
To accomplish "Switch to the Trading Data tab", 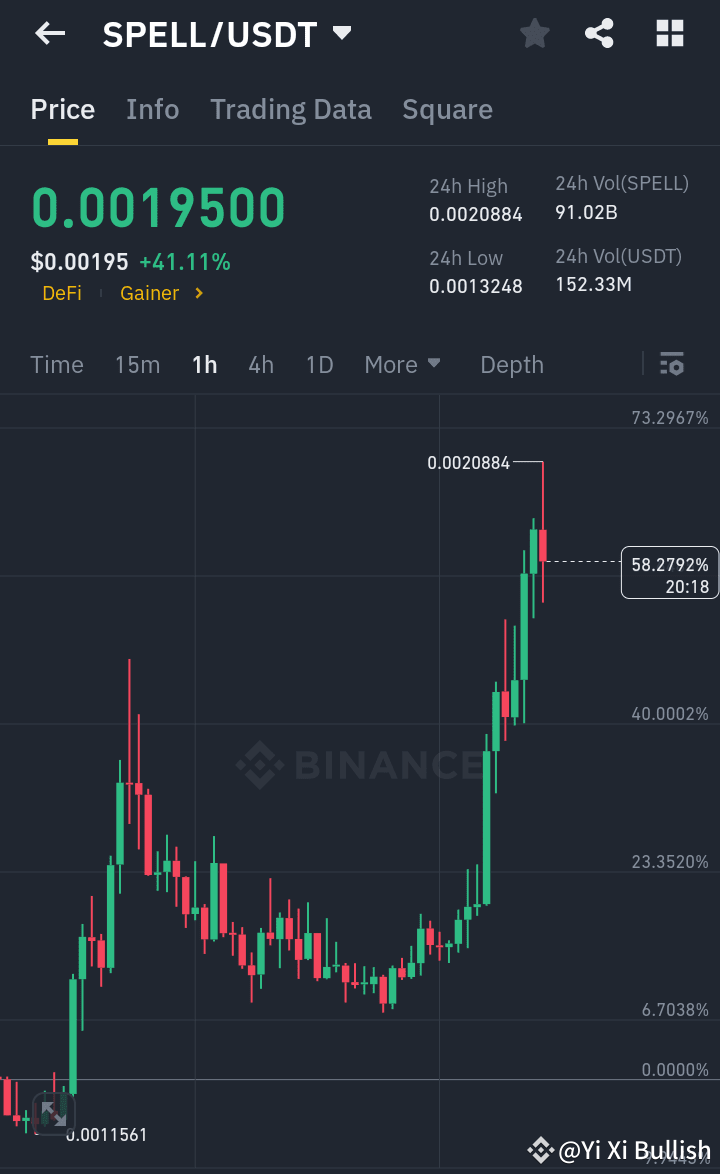I will click(x=290, y=109).
